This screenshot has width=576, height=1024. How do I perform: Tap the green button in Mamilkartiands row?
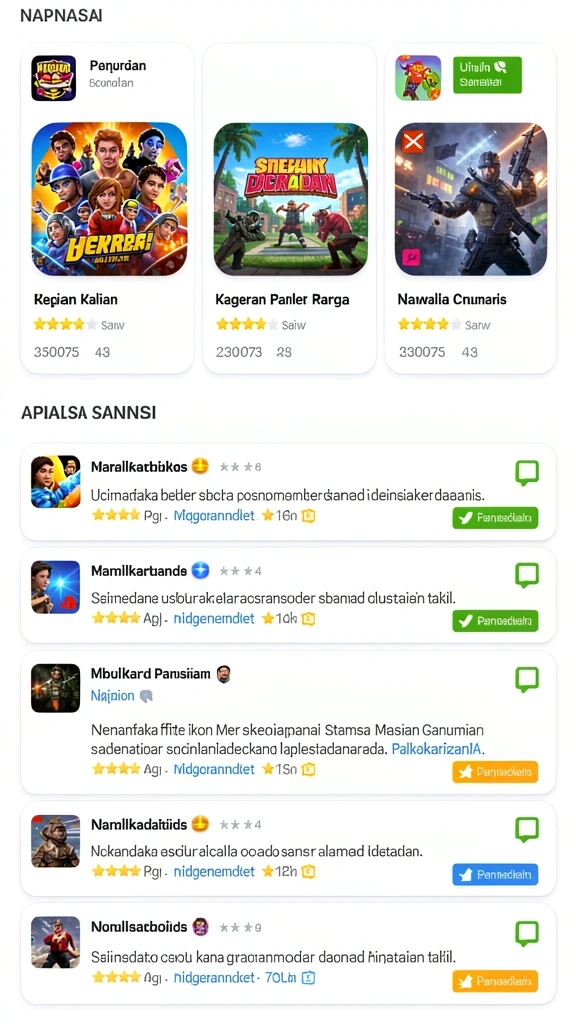tap(495, 621)
